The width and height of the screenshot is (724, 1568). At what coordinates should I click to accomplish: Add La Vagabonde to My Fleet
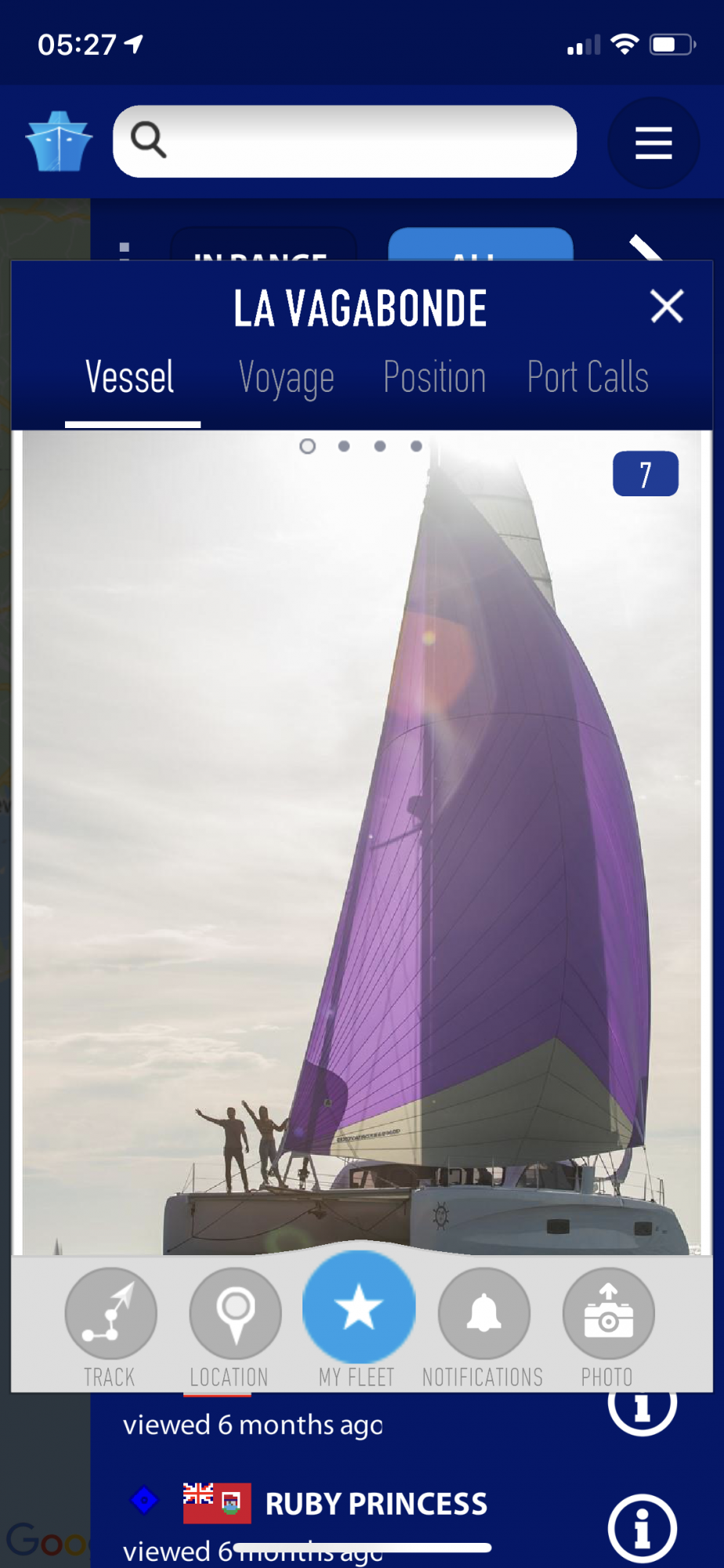359,1308
